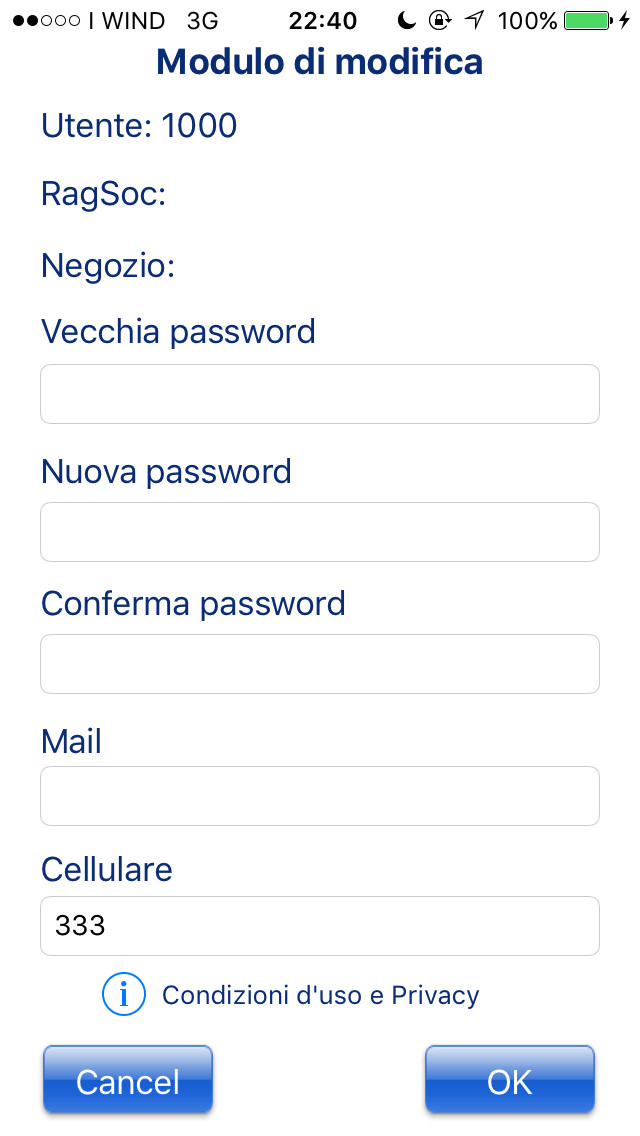
Task: Confirm changes with OK
Action: [510, 1080]
